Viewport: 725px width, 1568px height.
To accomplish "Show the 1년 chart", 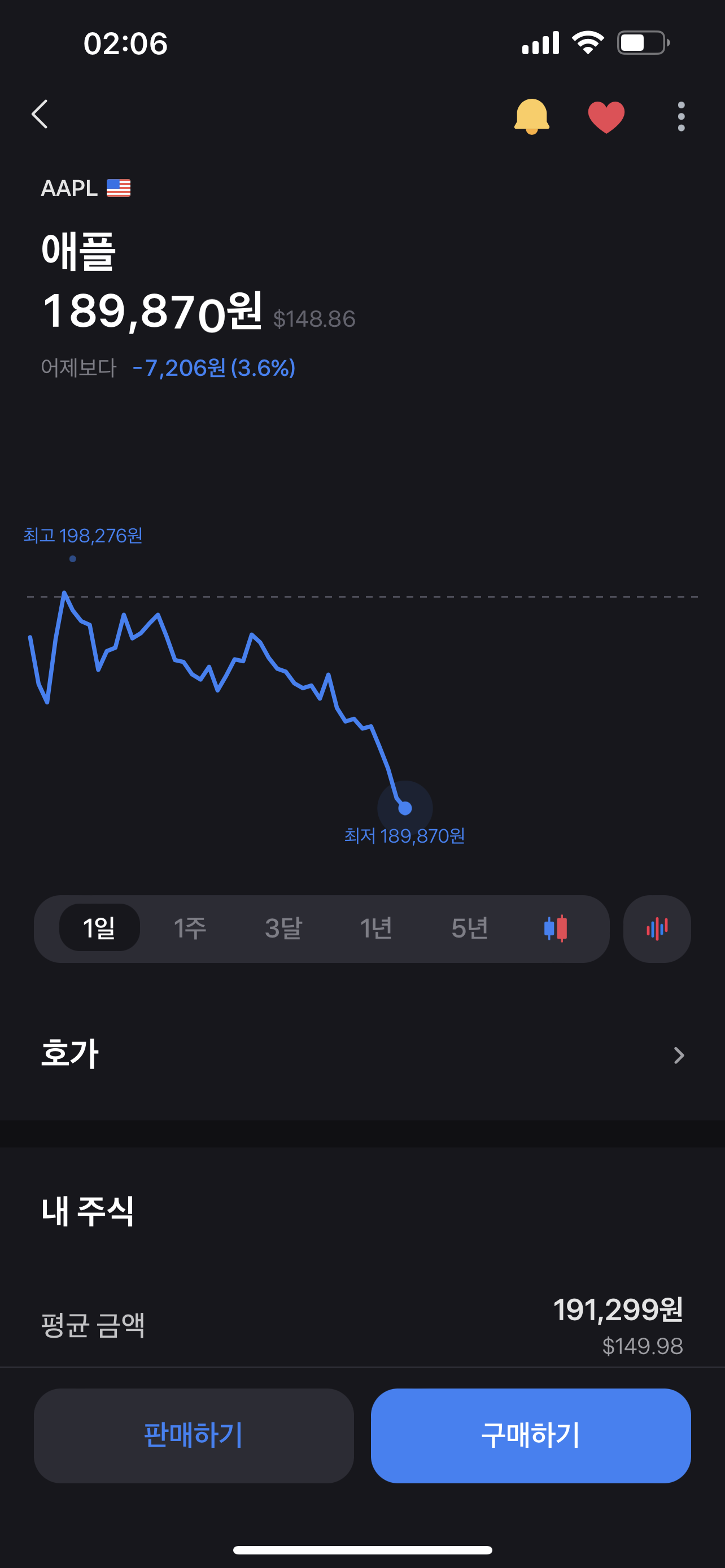I will pos(375,928).
